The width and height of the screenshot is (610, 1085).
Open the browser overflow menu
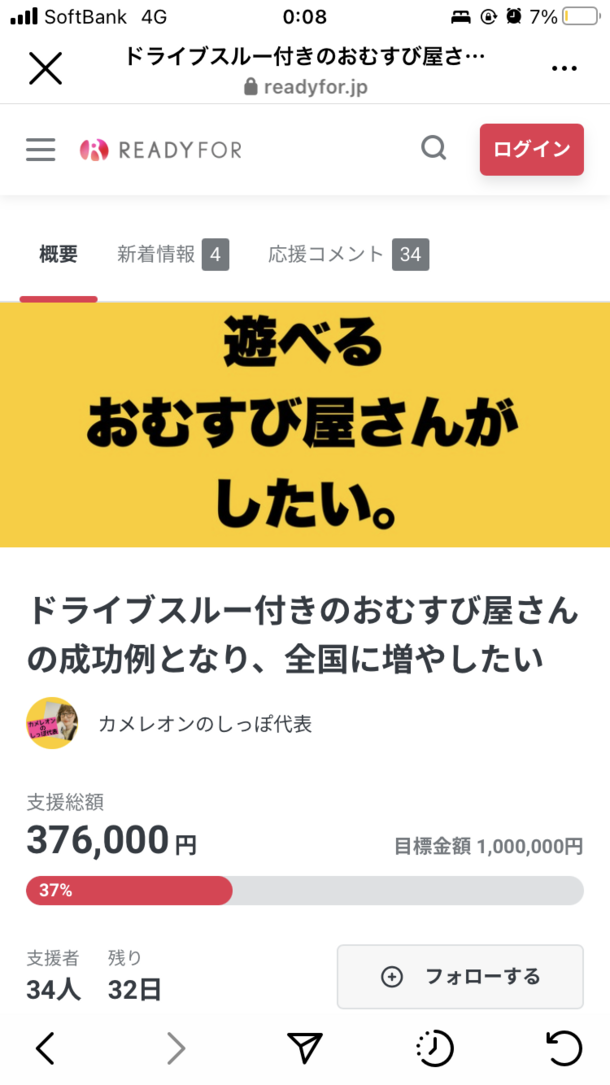(x=564, y=69)
